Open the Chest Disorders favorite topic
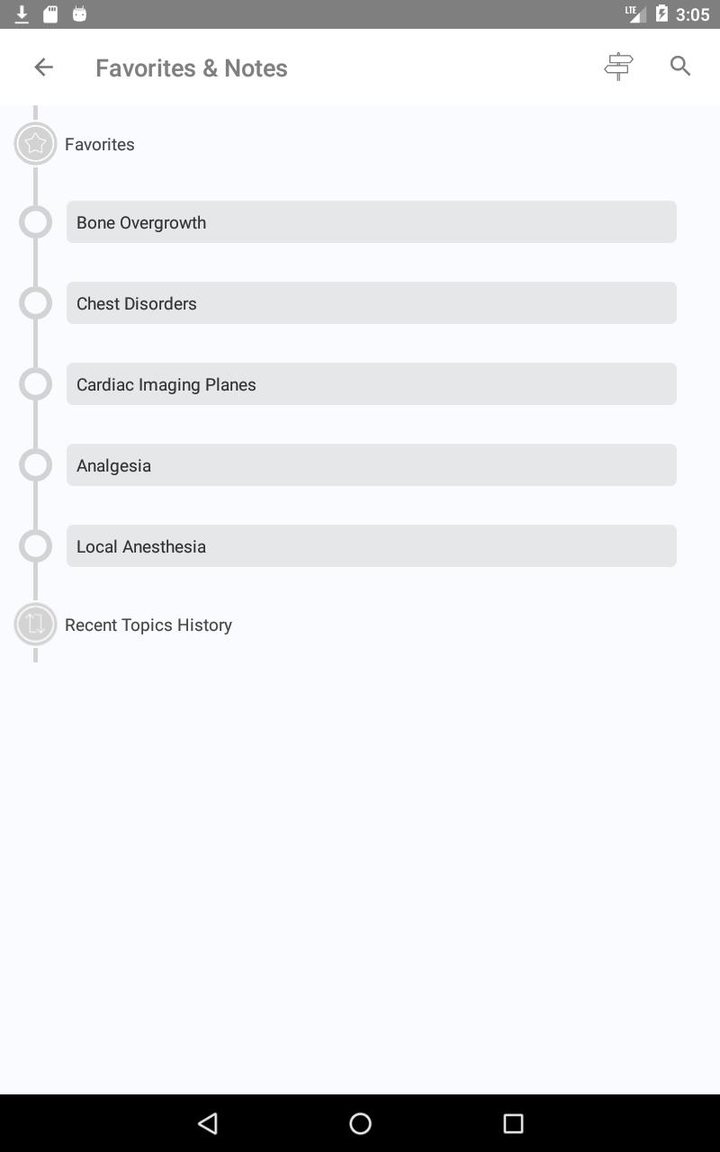The height and width of the screenshot is (1152, 720). pyautogui.click(x=370, y=303)
